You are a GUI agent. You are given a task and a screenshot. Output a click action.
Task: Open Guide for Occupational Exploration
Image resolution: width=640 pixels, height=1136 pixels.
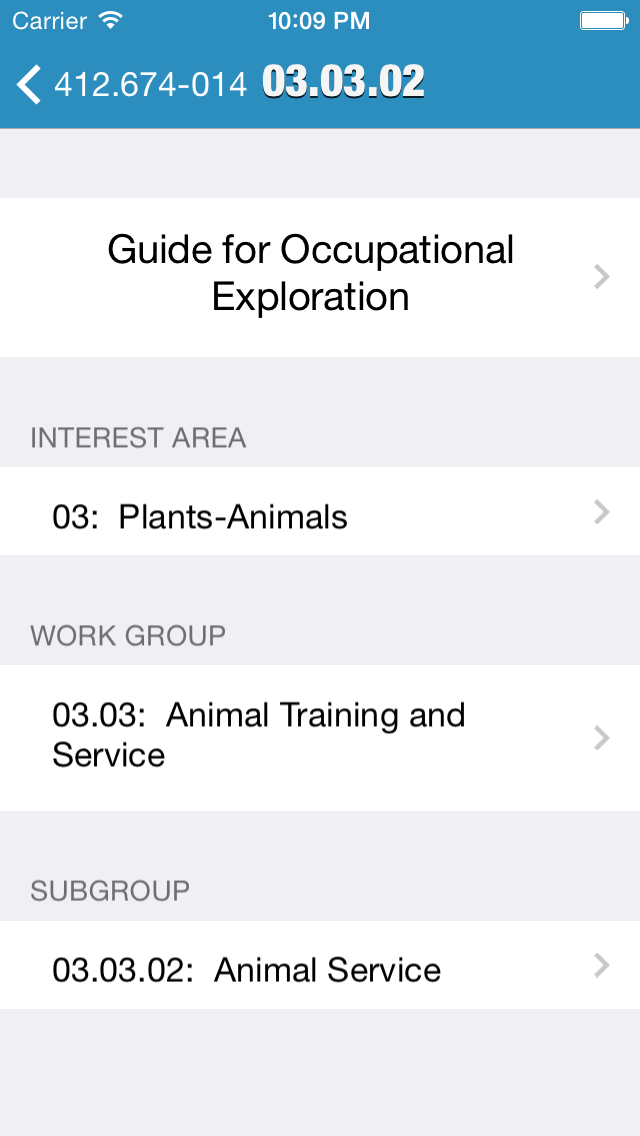coord(320,275)
